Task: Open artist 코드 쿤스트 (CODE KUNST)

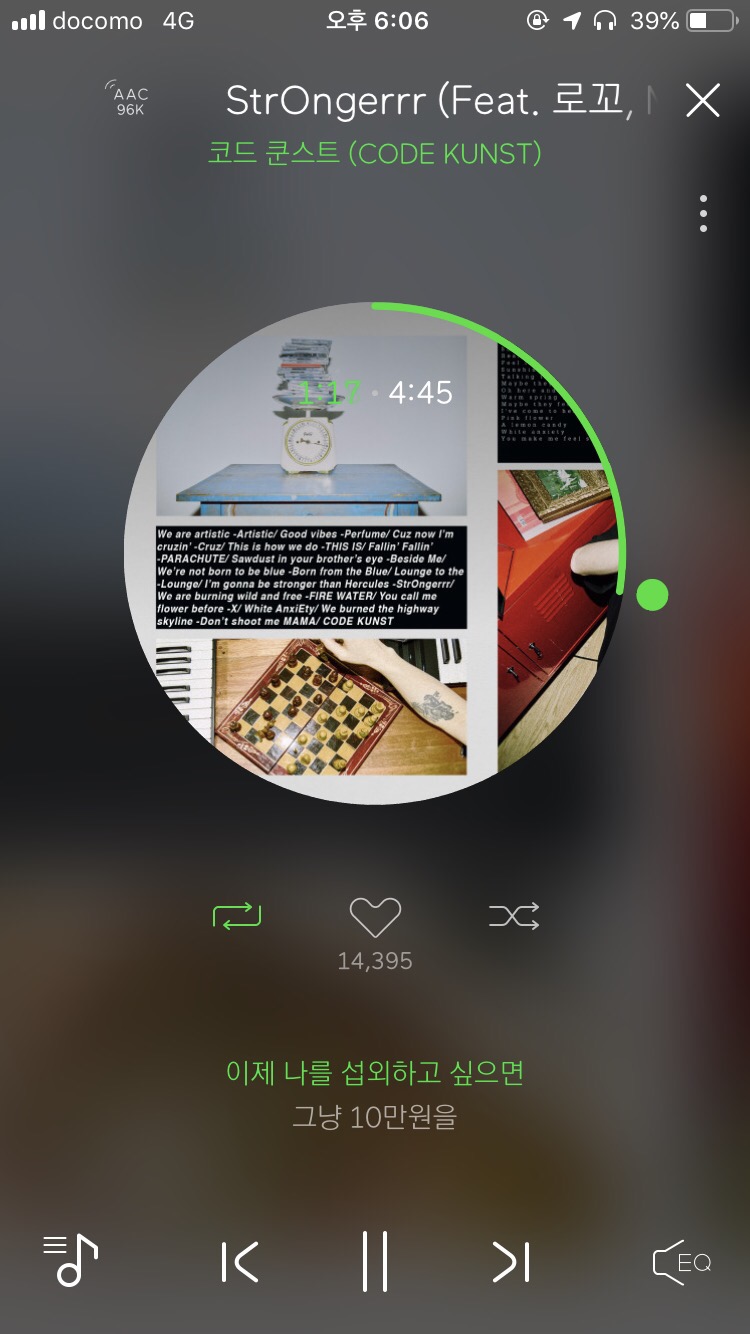Action: pos(375,153)
